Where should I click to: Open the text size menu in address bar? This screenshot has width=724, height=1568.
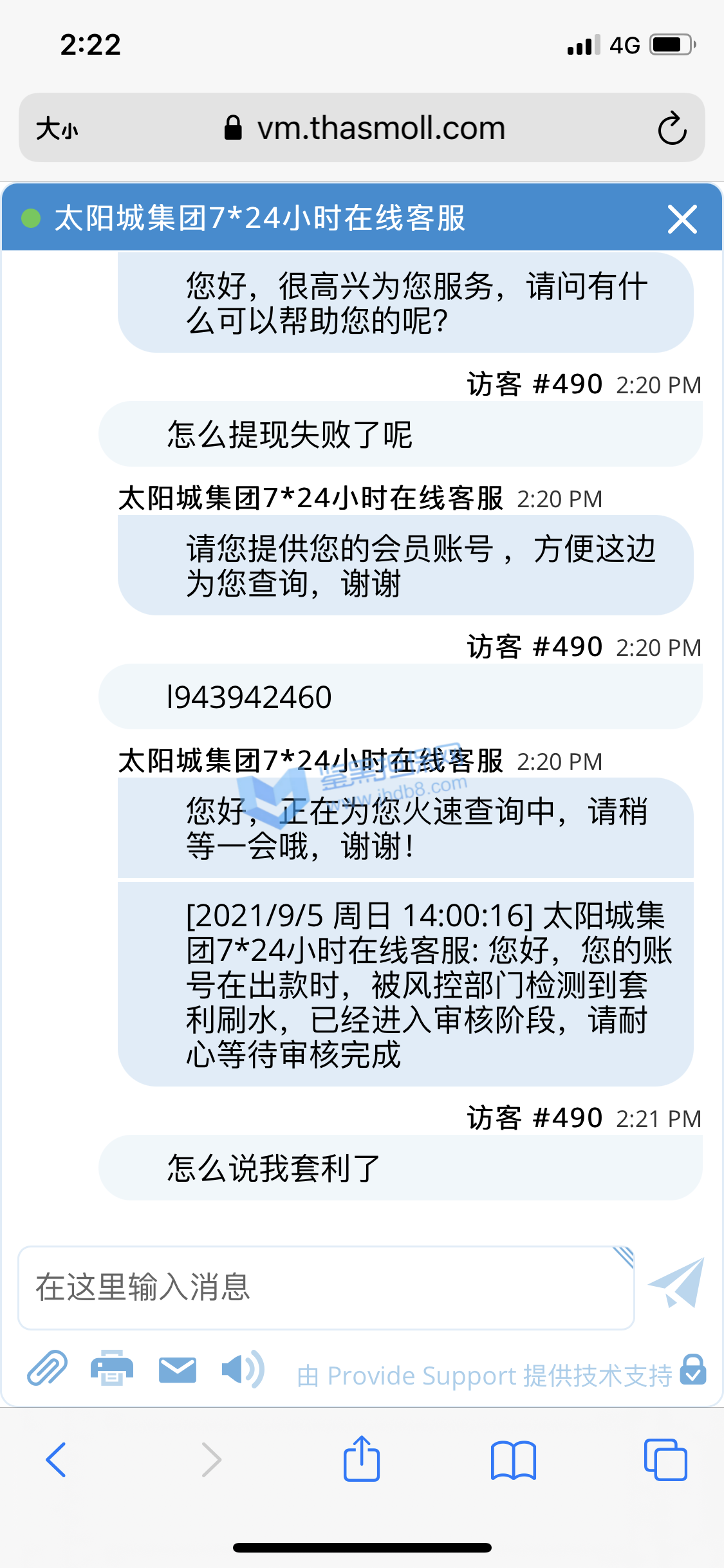(x=57, y=128)
